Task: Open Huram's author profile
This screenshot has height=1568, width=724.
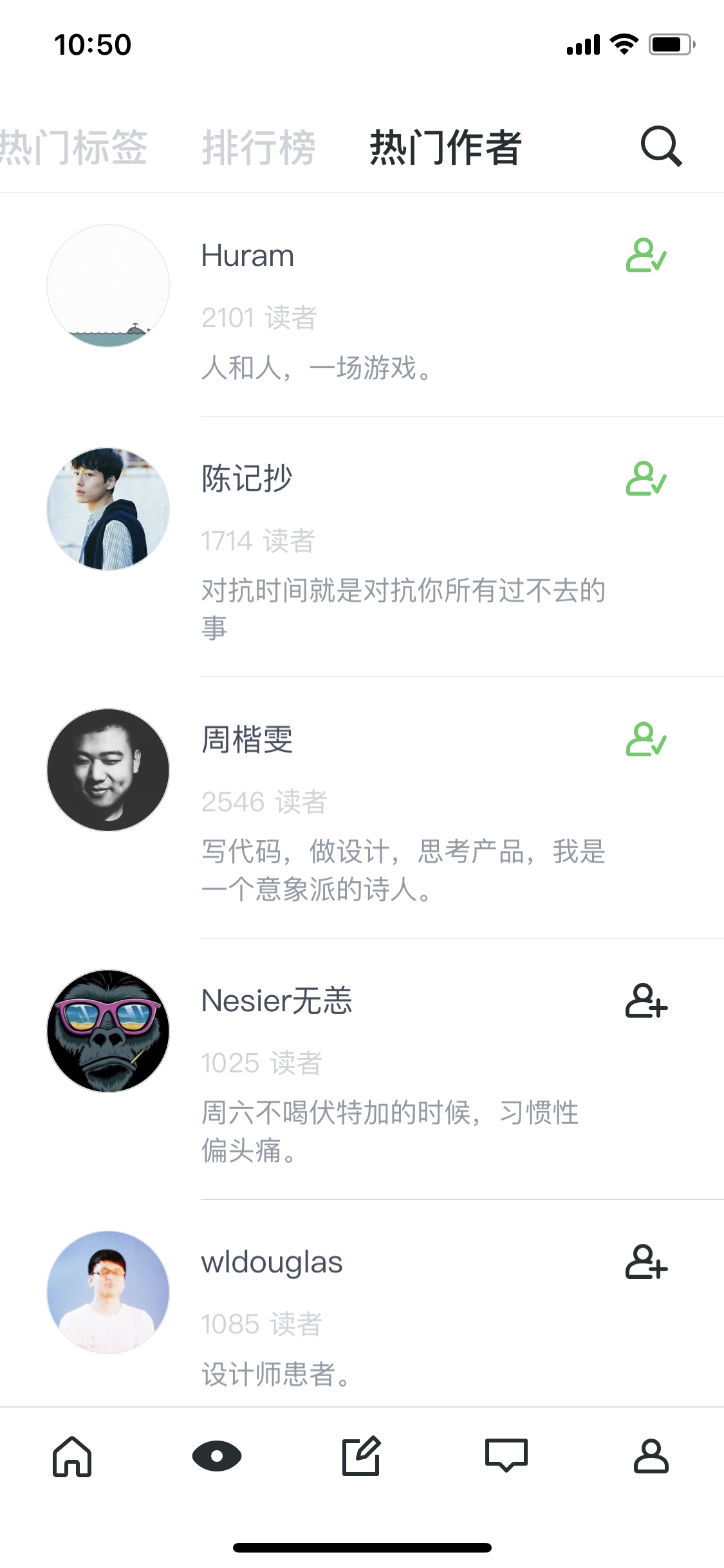Action: 108,286
